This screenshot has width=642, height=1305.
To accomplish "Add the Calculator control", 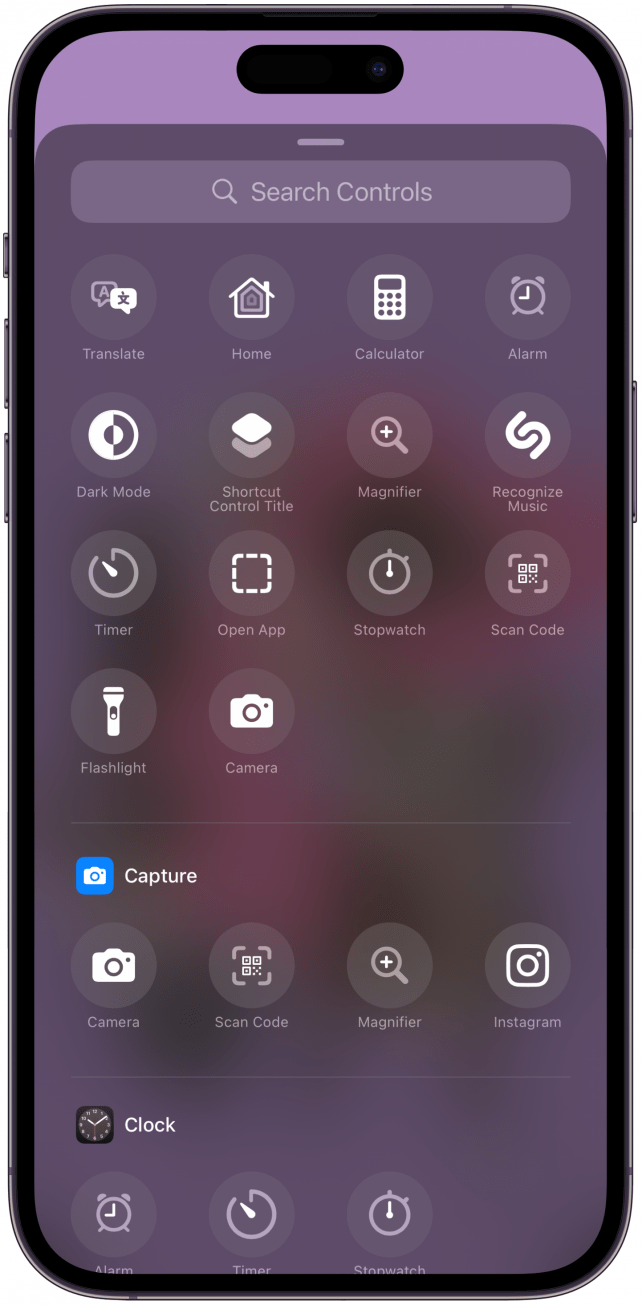I will (x=390, y=298).
